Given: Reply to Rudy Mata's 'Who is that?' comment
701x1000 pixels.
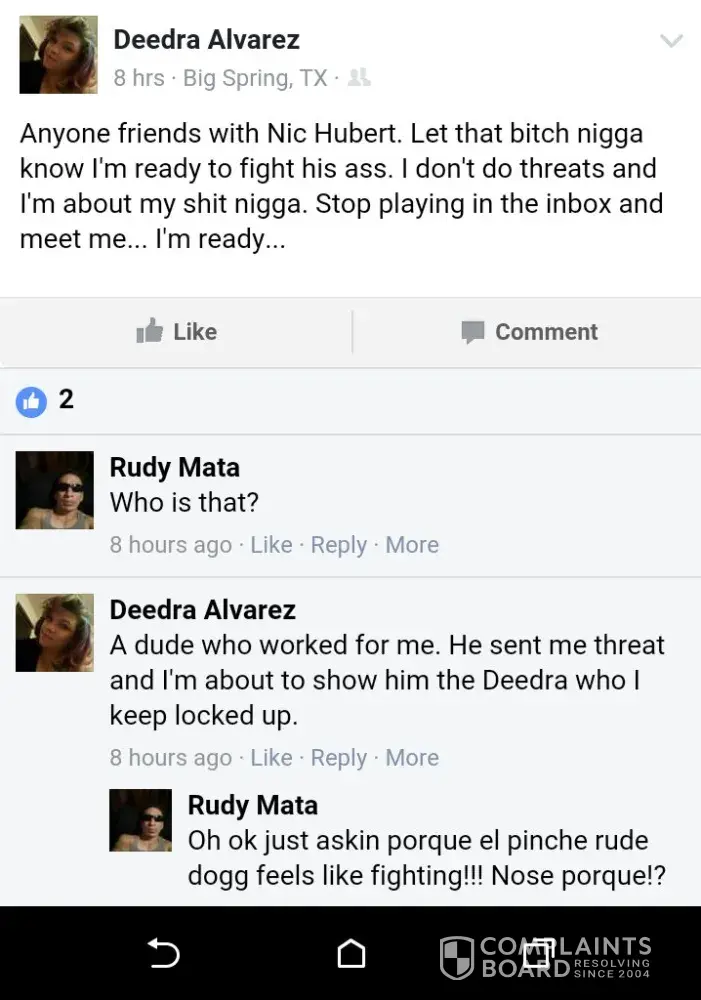Looking at the screenshot, I should (x=338, y=545).
